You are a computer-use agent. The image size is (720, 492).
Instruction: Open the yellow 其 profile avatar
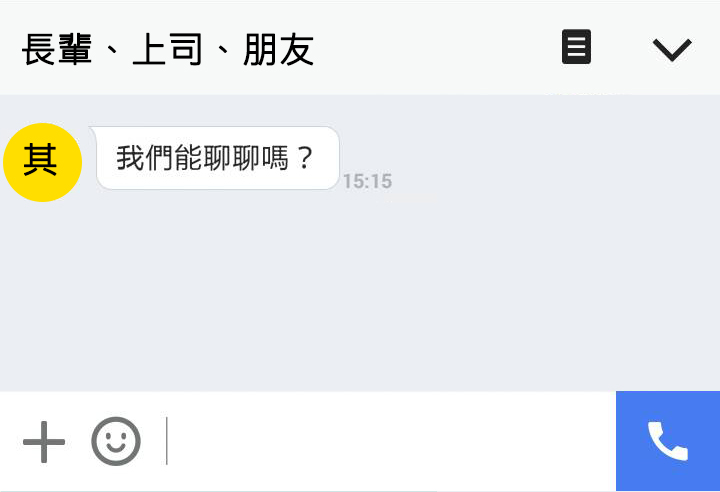pos(42,162)
